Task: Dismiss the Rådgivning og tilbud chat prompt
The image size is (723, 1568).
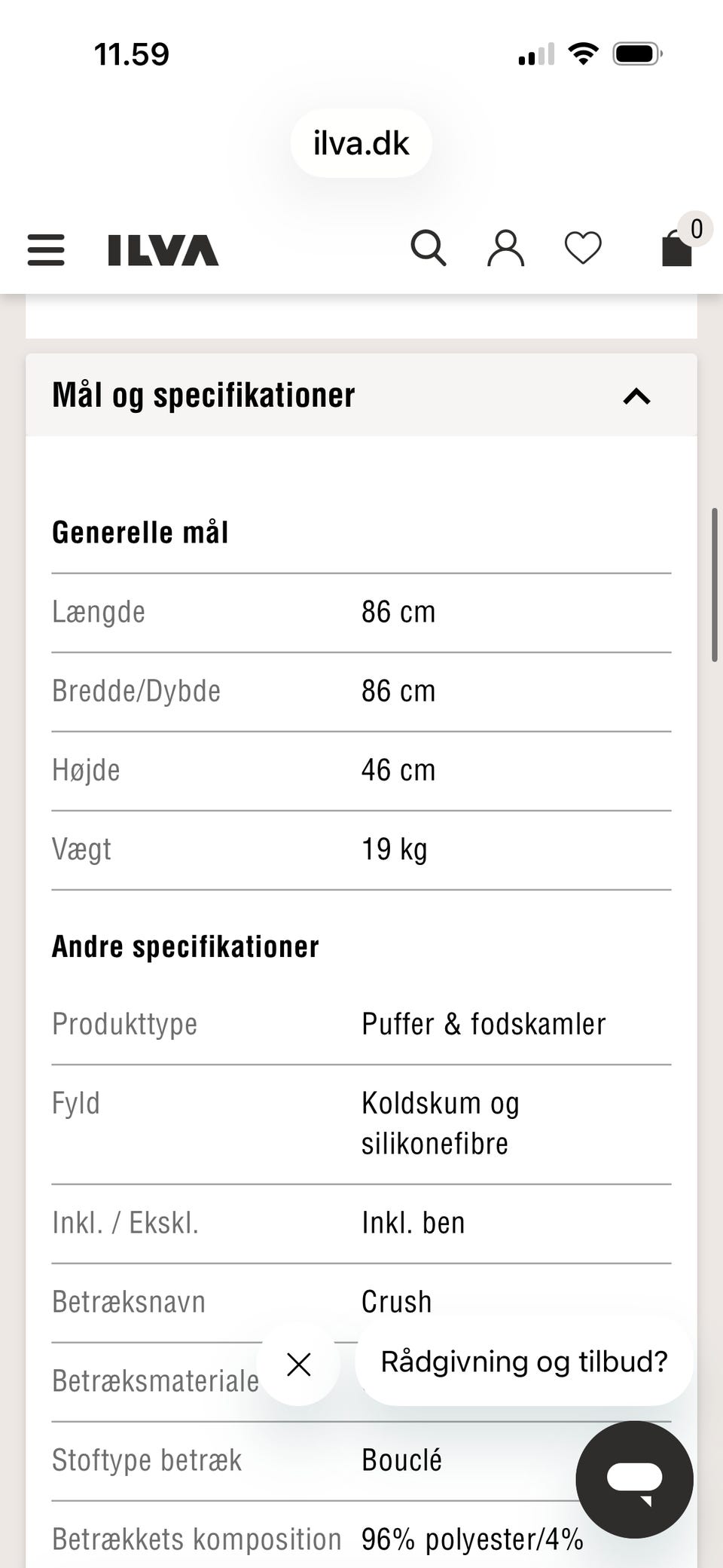Action: [298, 1364]
